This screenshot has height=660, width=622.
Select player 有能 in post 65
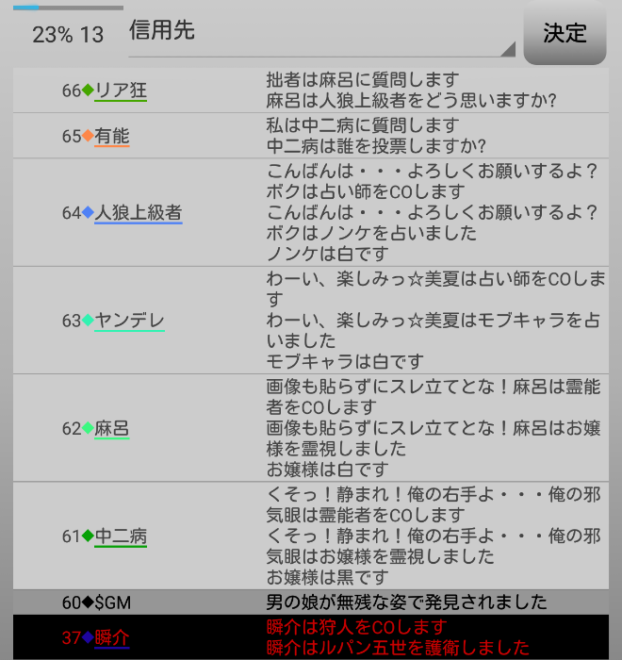point(112,136)
